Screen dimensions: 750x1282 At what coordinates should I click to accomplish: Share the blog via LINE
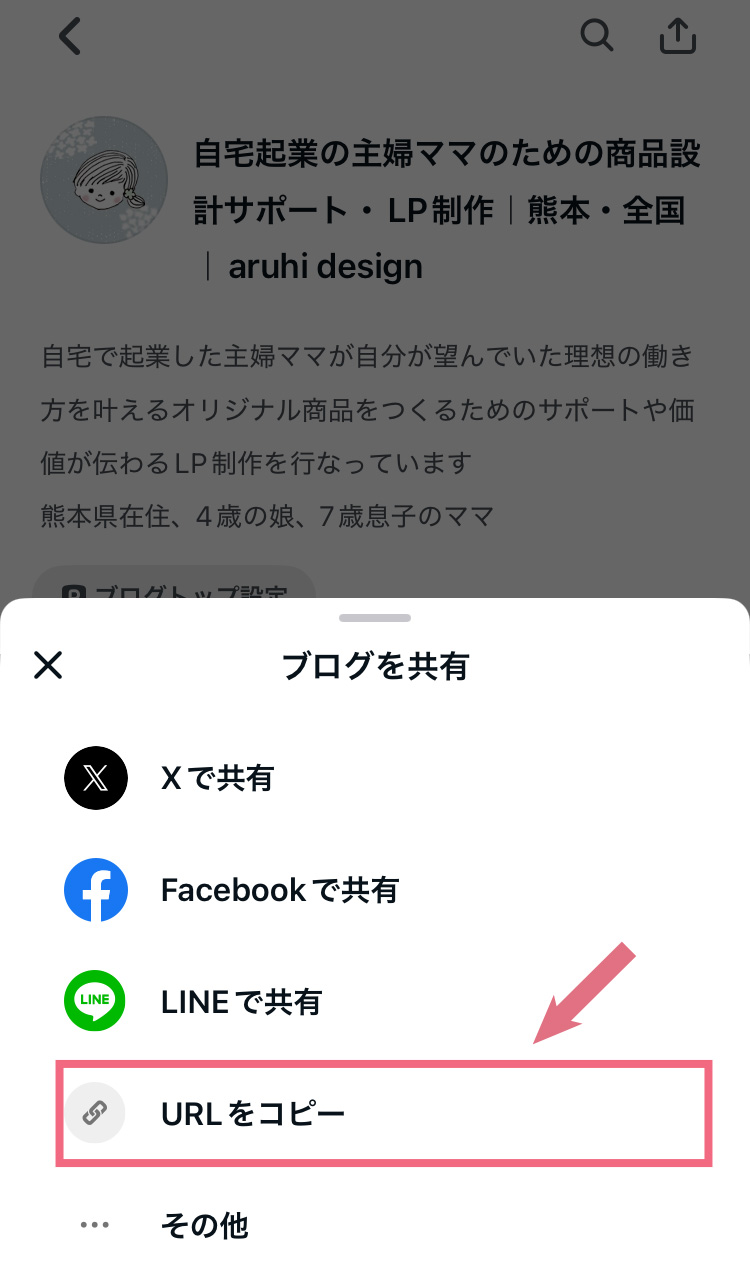[240, 1001]
